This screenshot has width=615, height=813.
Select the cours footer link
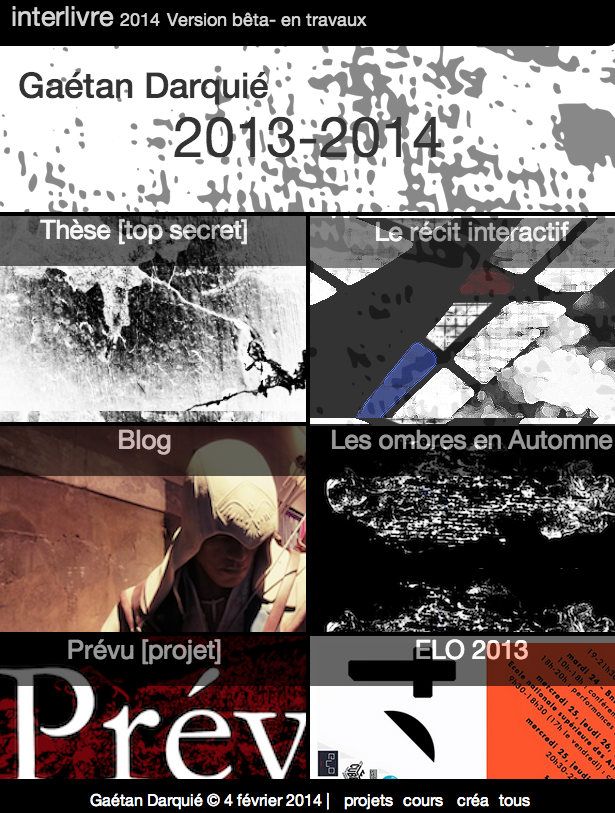coord(423,800)
